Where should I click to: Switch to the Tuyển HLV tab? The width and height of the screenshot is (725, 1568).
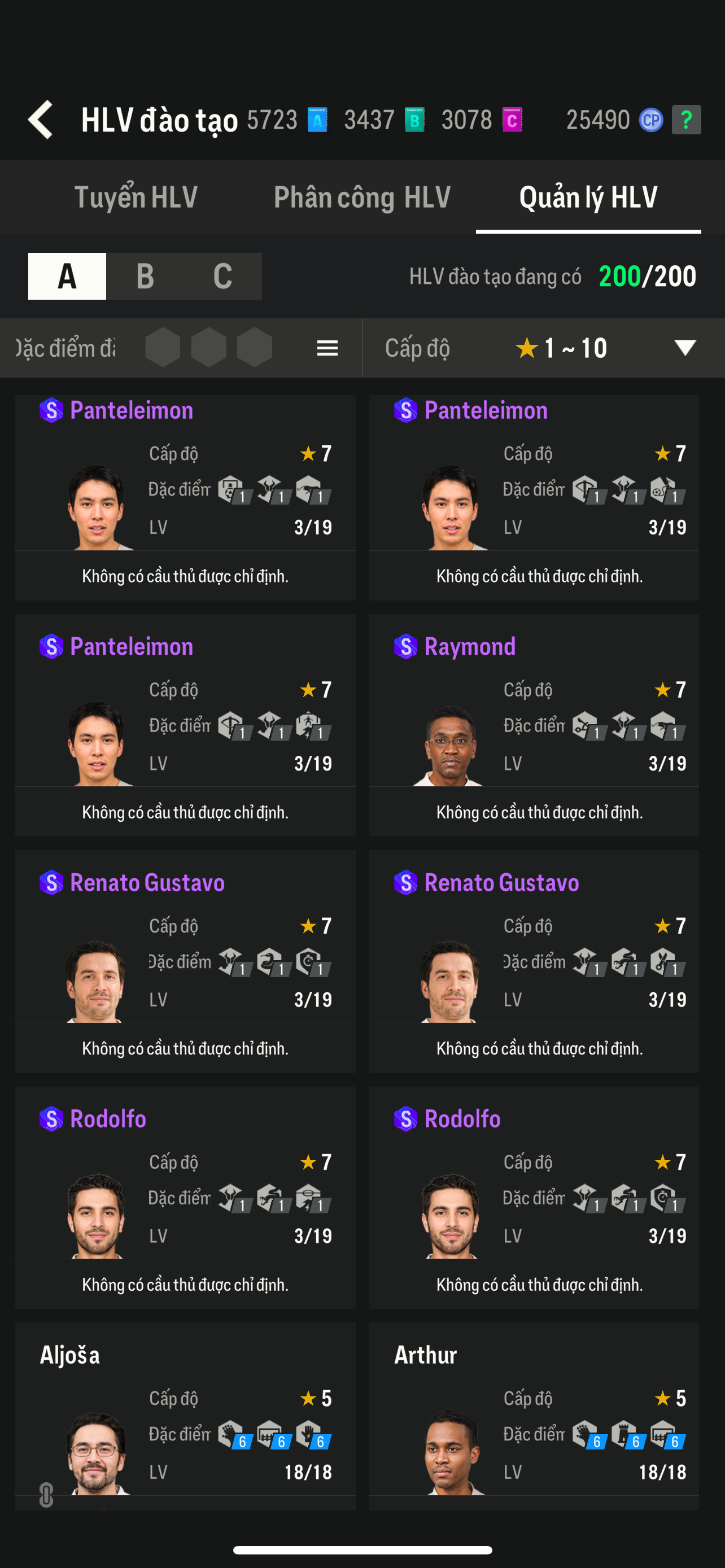pos(136,197)
